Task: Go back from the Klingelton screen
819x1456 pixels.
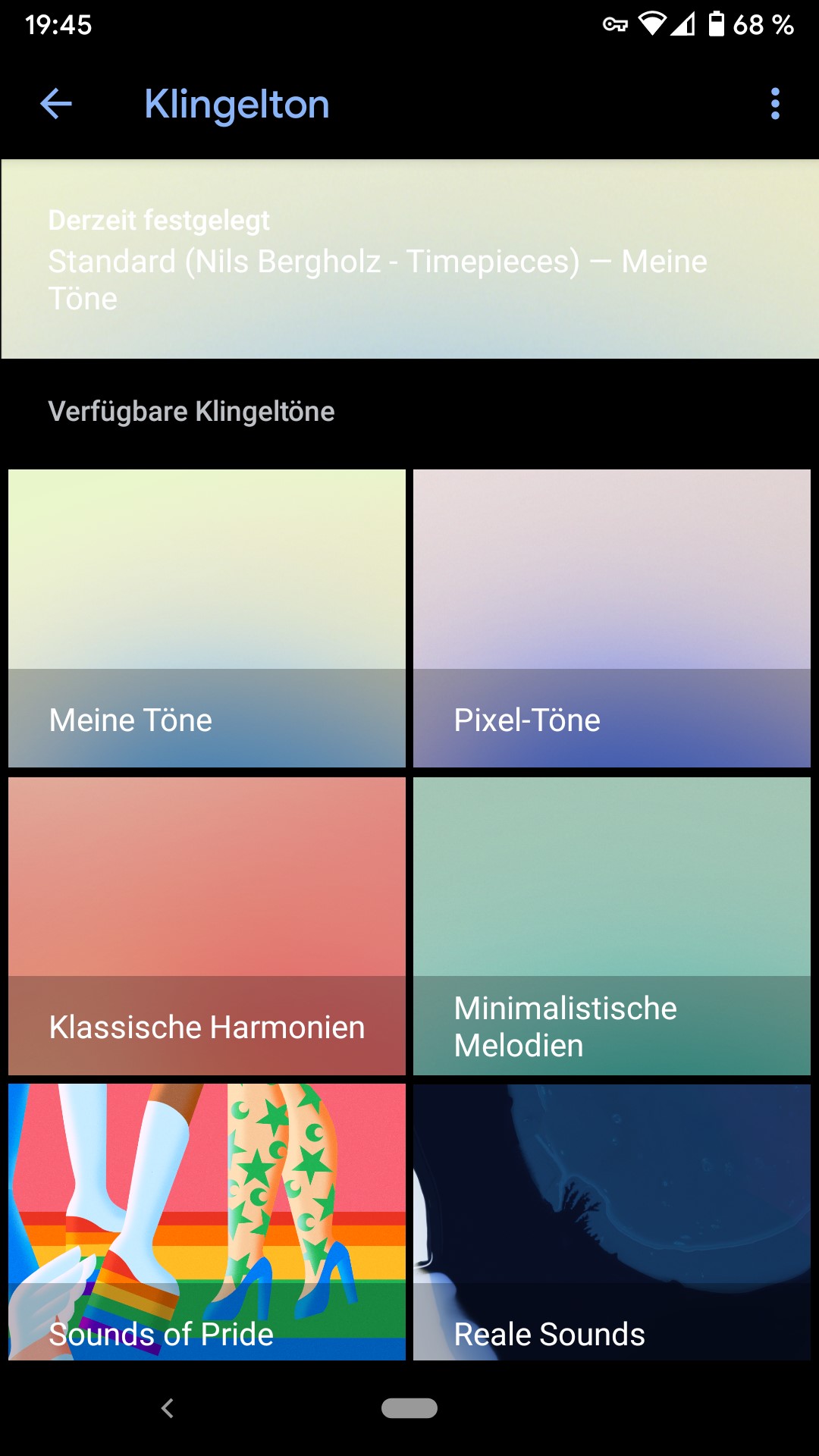Action: coord(56,104)
